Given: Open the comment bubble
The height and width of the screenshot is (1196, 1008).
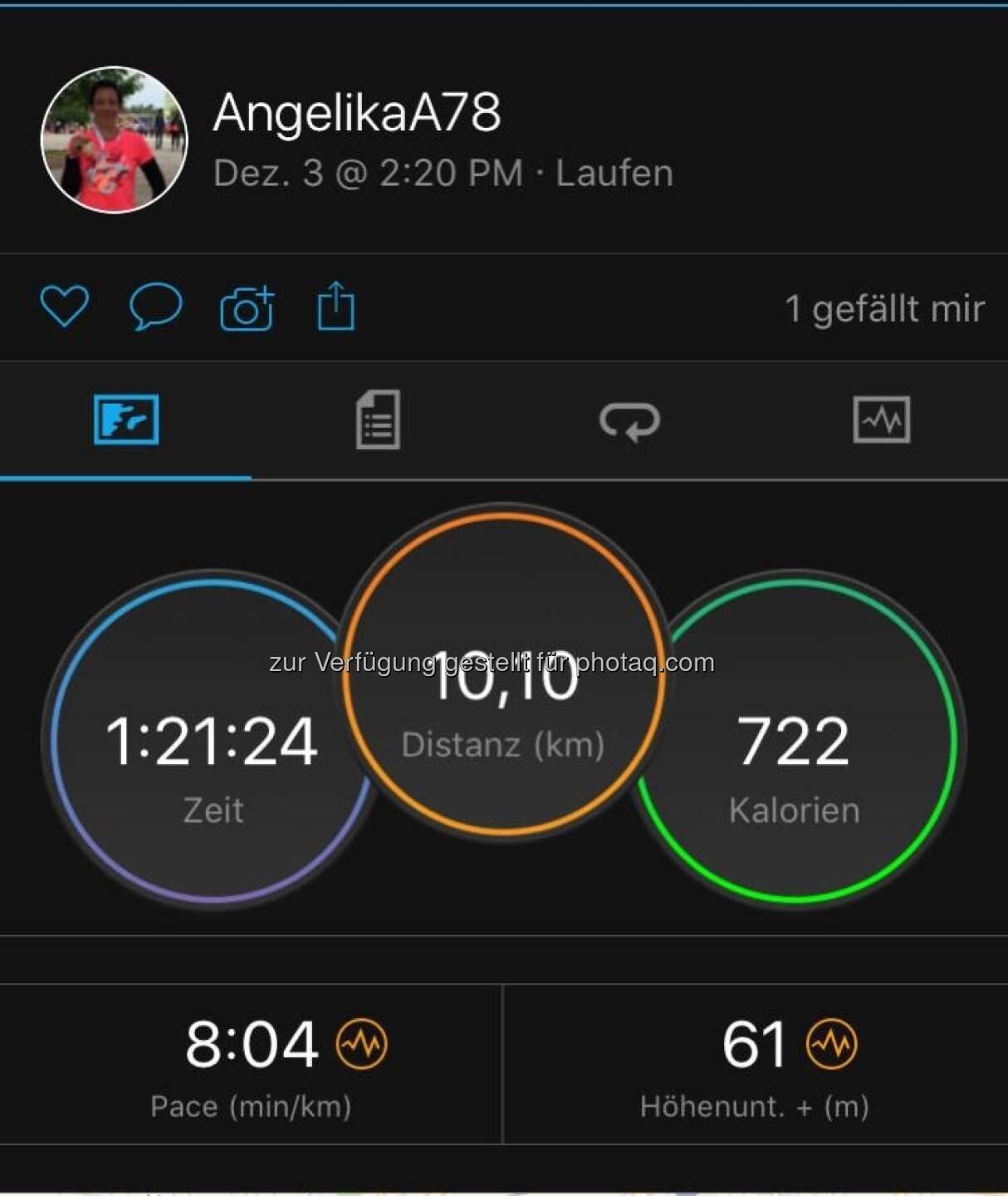Looking at the screenshot, I should (155, 306).
